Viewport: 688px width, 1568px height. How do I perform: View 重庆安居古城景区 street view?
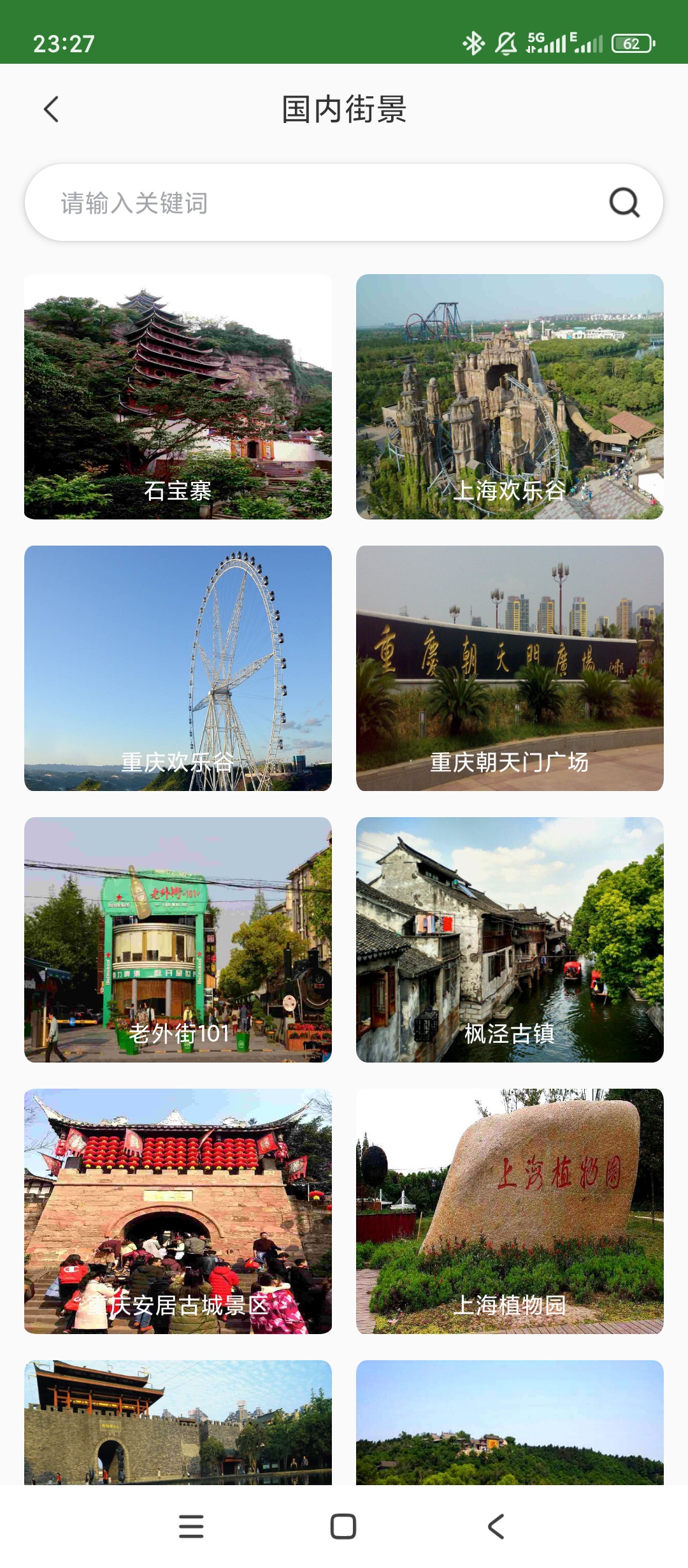click(178, 1211)
